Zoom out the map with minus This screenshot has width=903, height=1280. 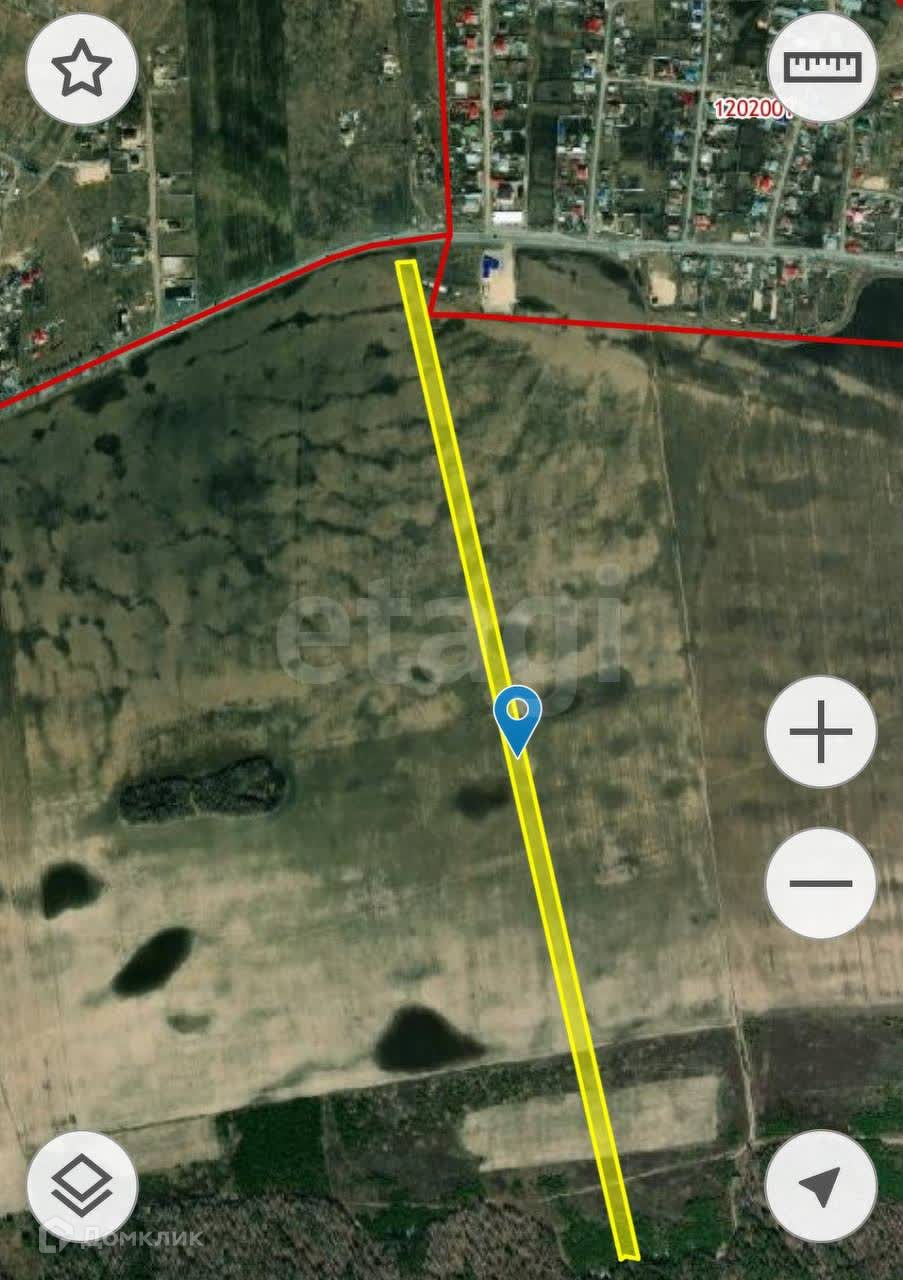821,883
